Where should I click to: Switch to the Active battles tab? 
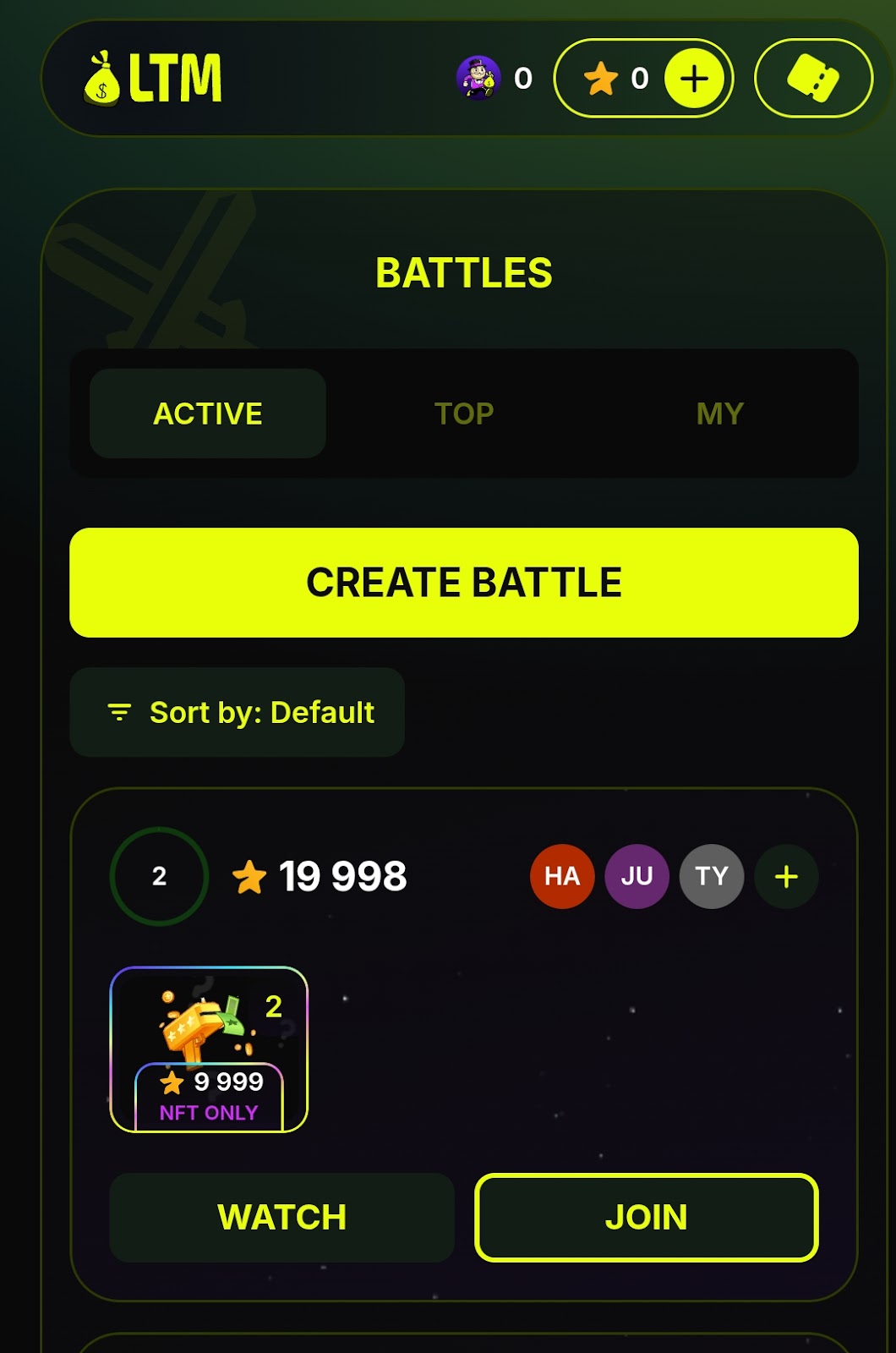click(208, 414)
